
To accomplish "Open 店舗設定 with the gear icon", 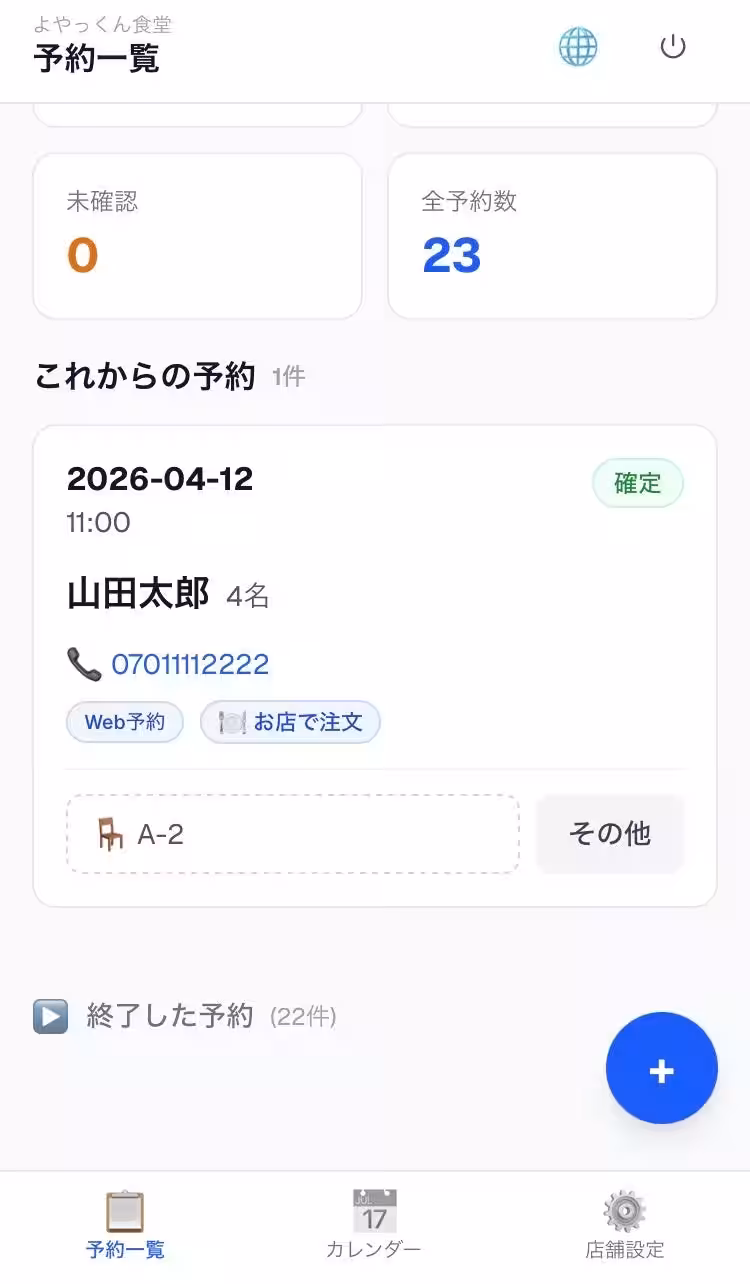I will (625, 1210).
